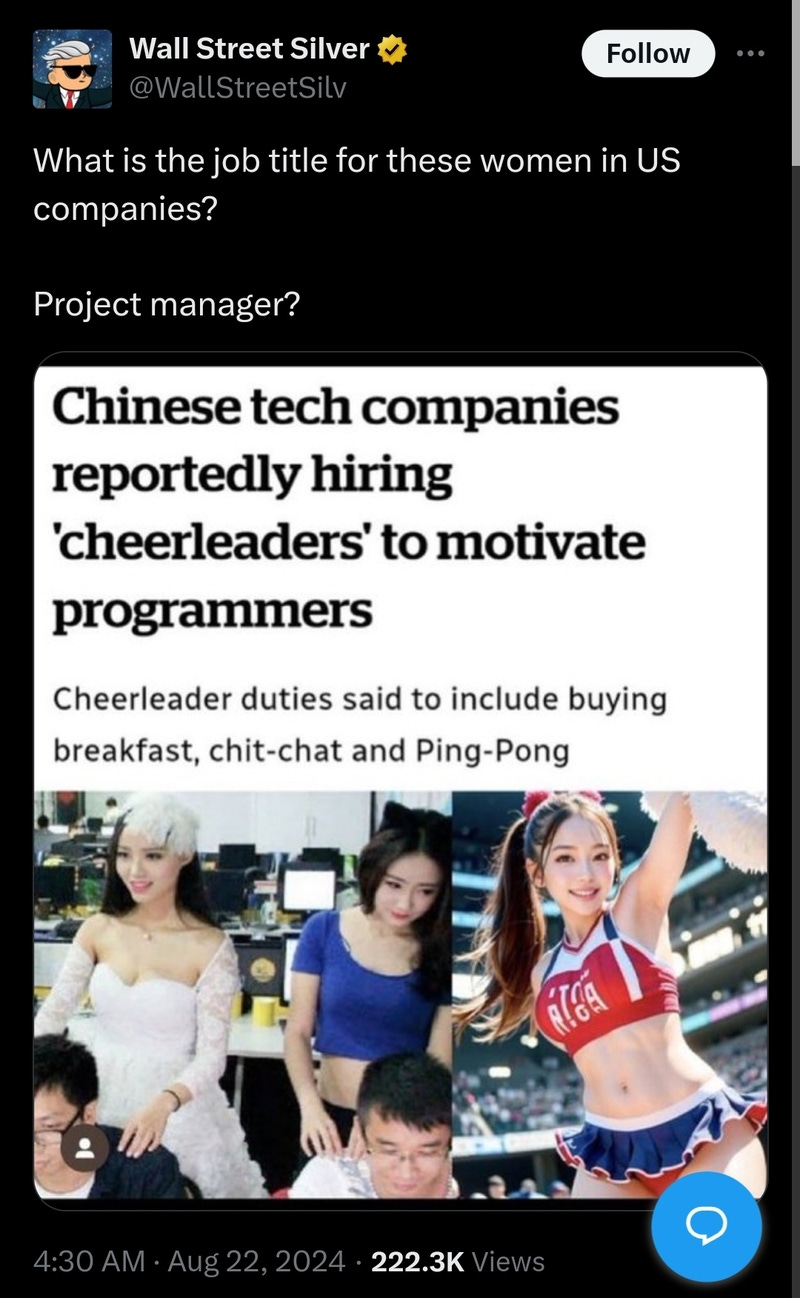Open the post's more options menu

tap(749, 53)
